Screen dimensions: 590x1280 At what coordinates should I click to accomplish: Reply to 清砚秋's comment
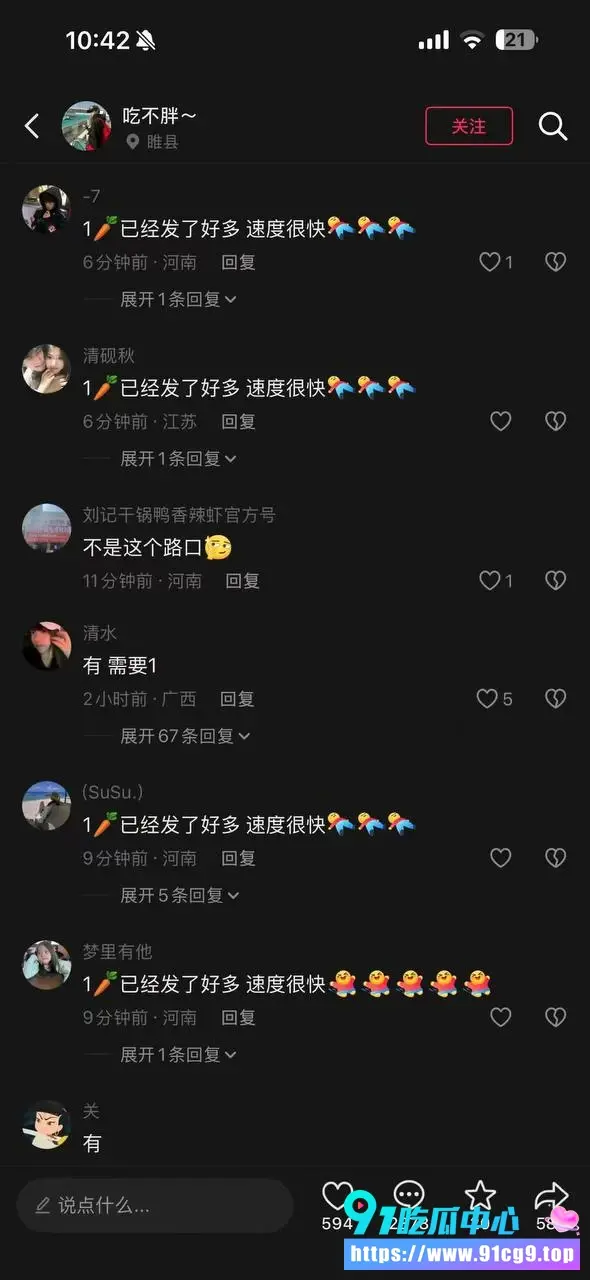coord(238,421)
